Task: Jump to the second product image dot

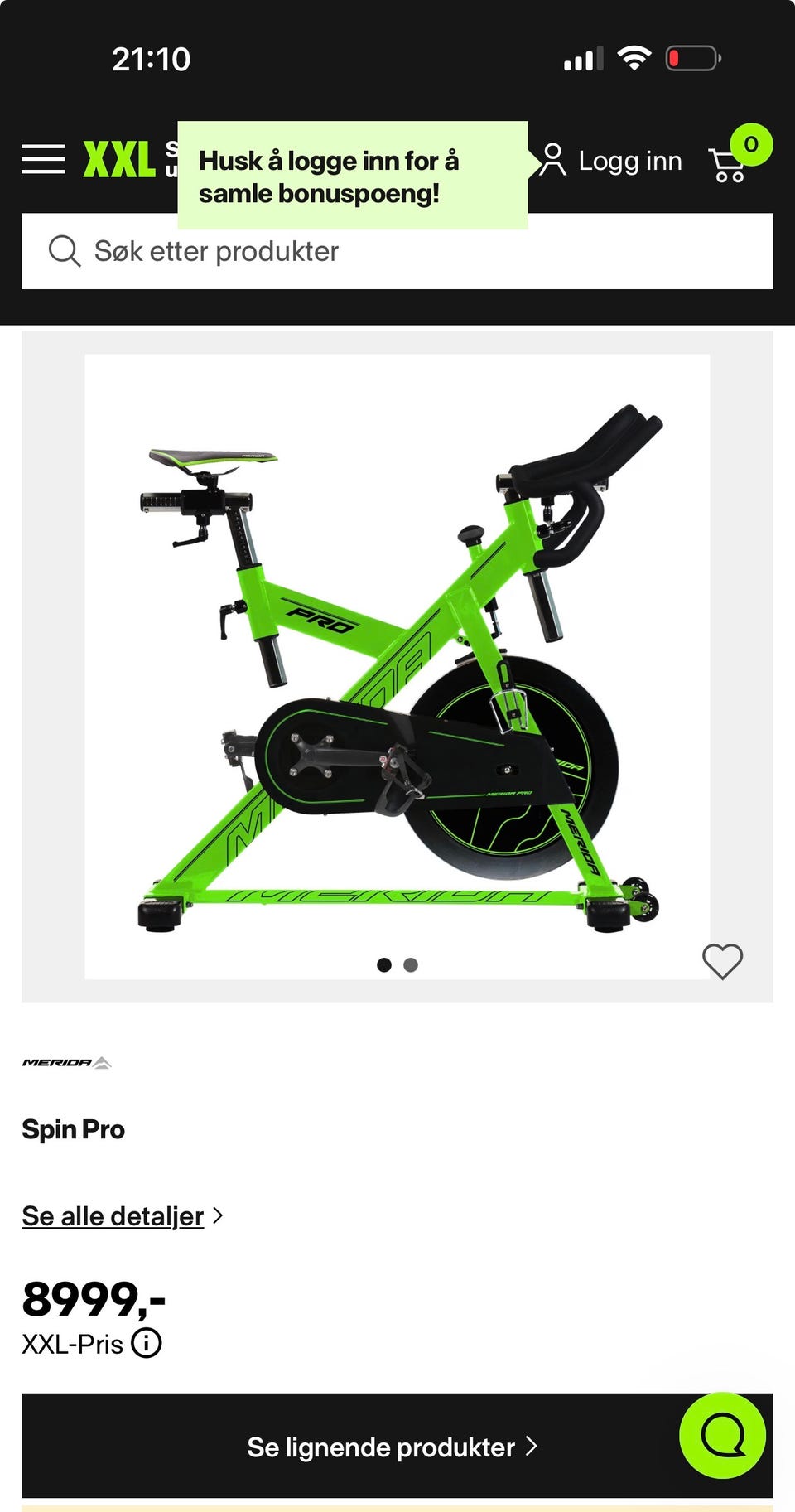Action: pyautogui.click(x=411, y=965)
